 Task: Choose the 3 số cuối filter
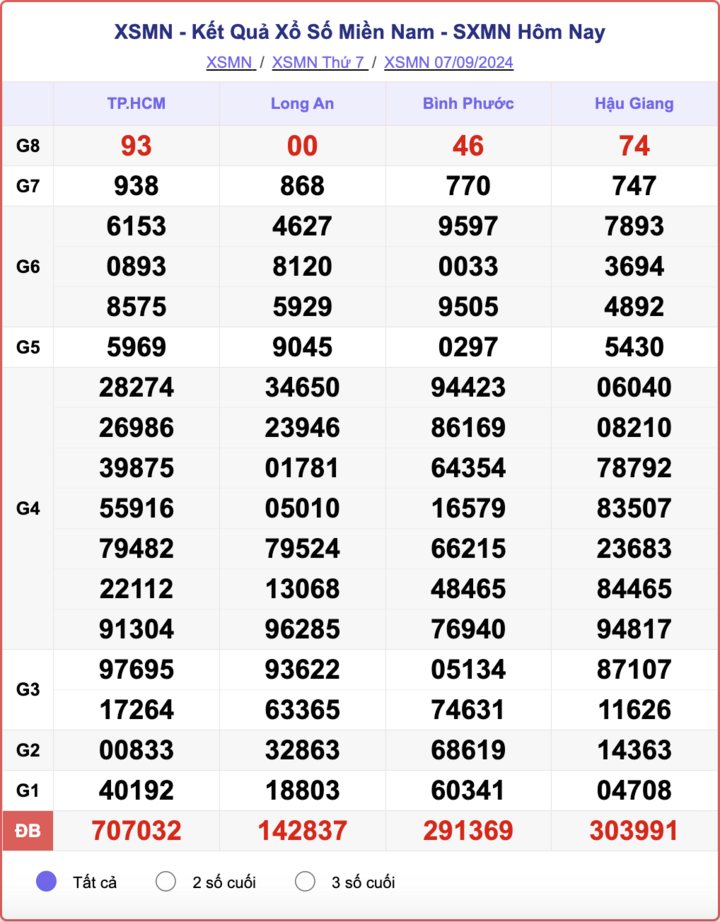305,882
